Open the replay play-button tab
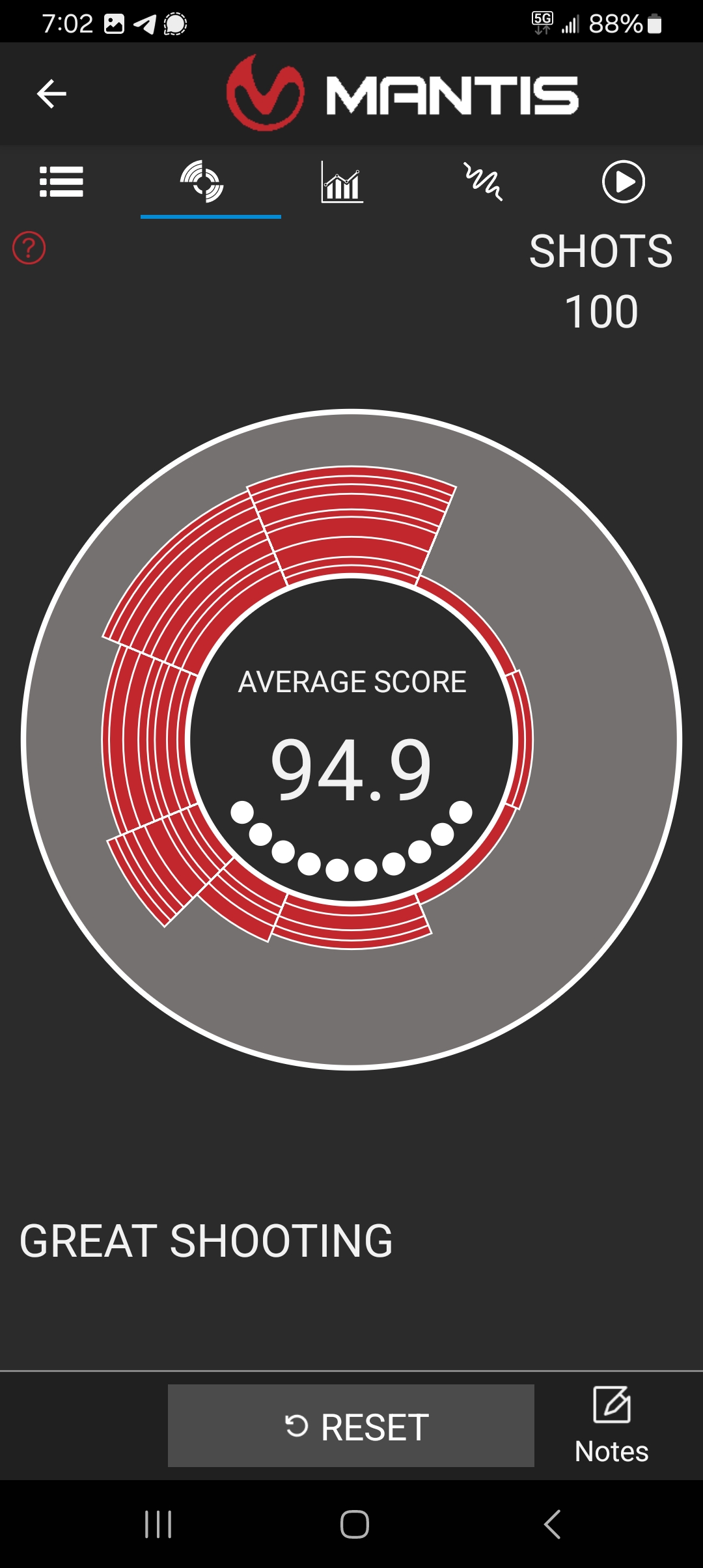This screenshot has width=703, height=1568. point(623,182)
